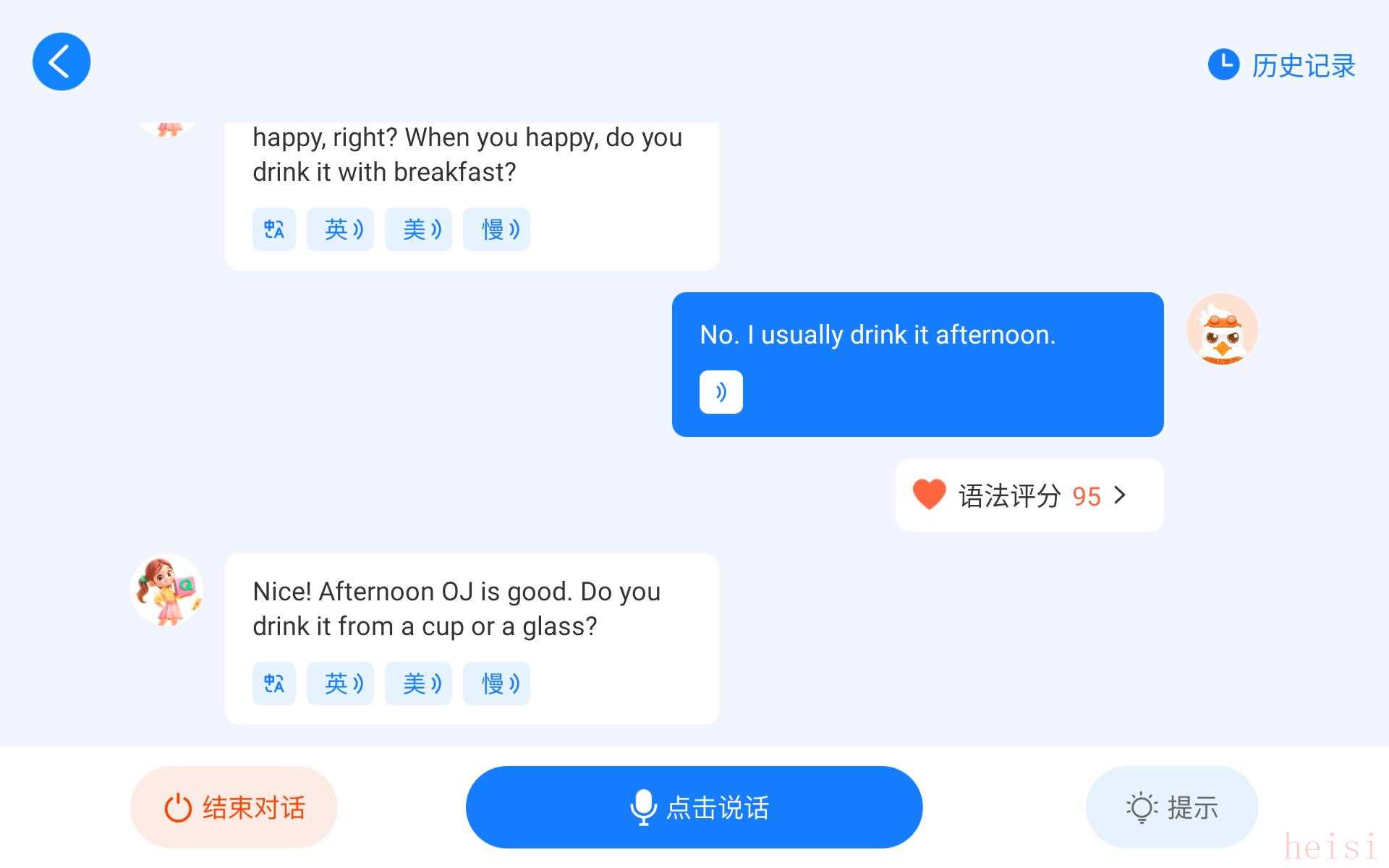The width and height of the screenshot is (1389, 868).
Task: Play slow 慢 audio for breakfast message
Action: coord(496,229)
